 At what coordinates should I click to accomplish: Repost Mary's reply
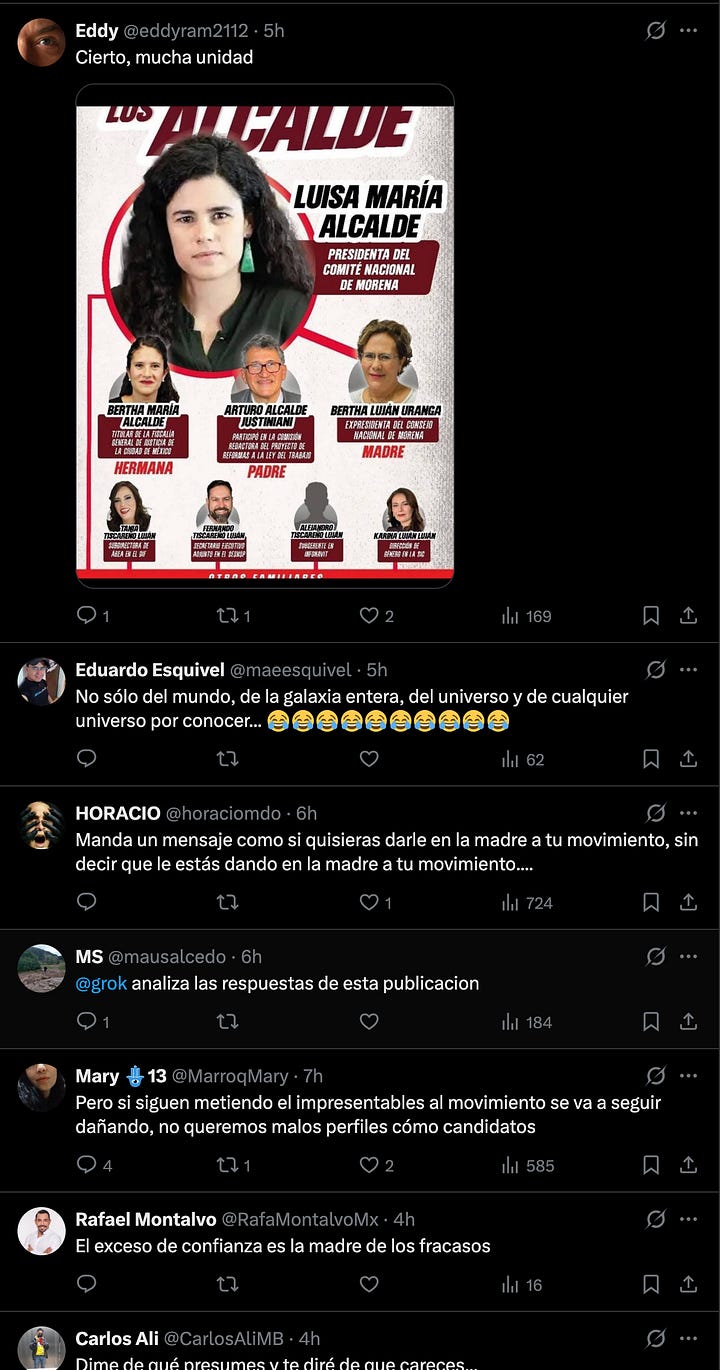pyautogui.click(x=227, y=1165)
